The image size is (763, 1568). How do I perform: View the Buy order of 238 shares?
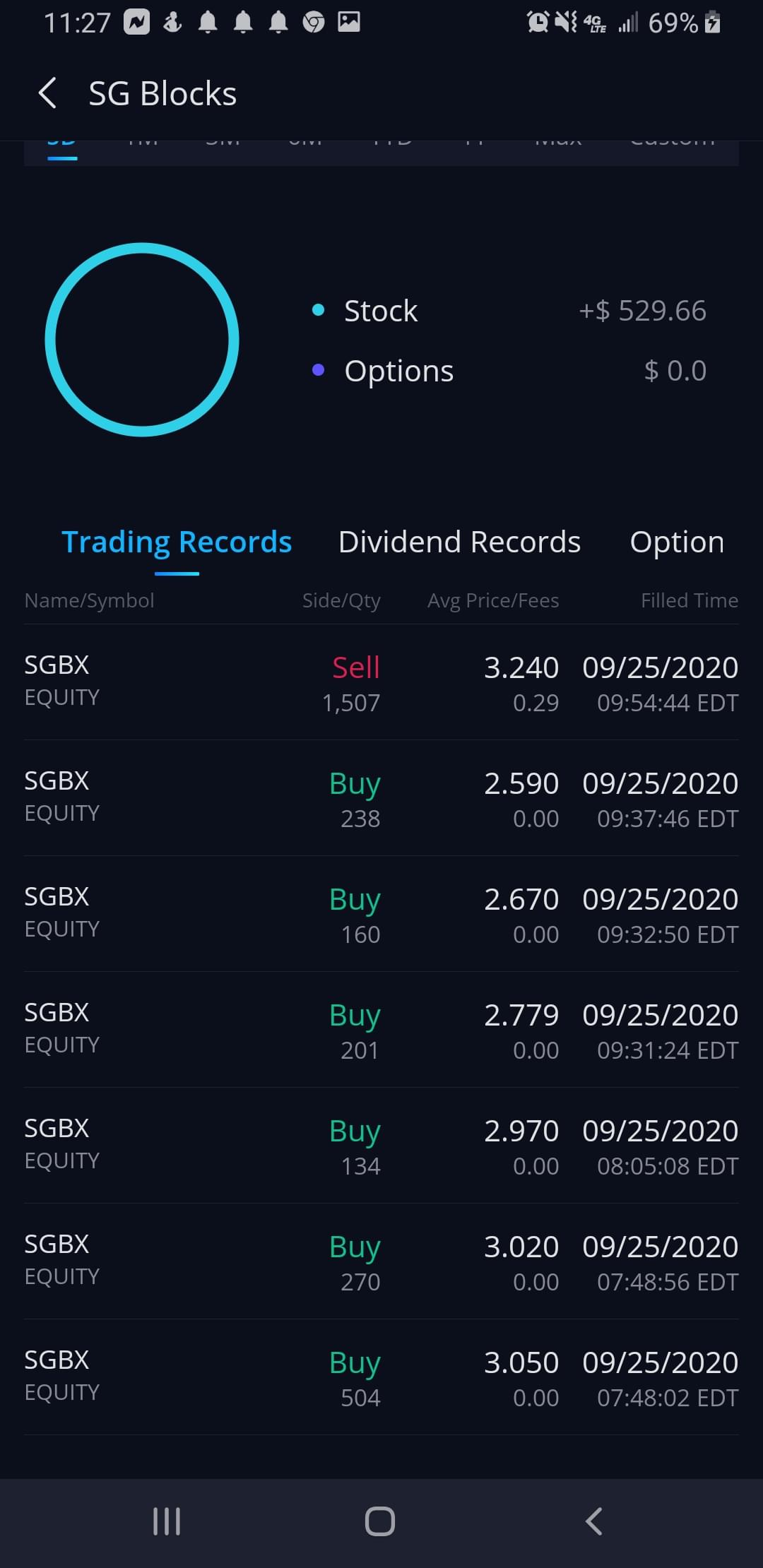[381, 798]
